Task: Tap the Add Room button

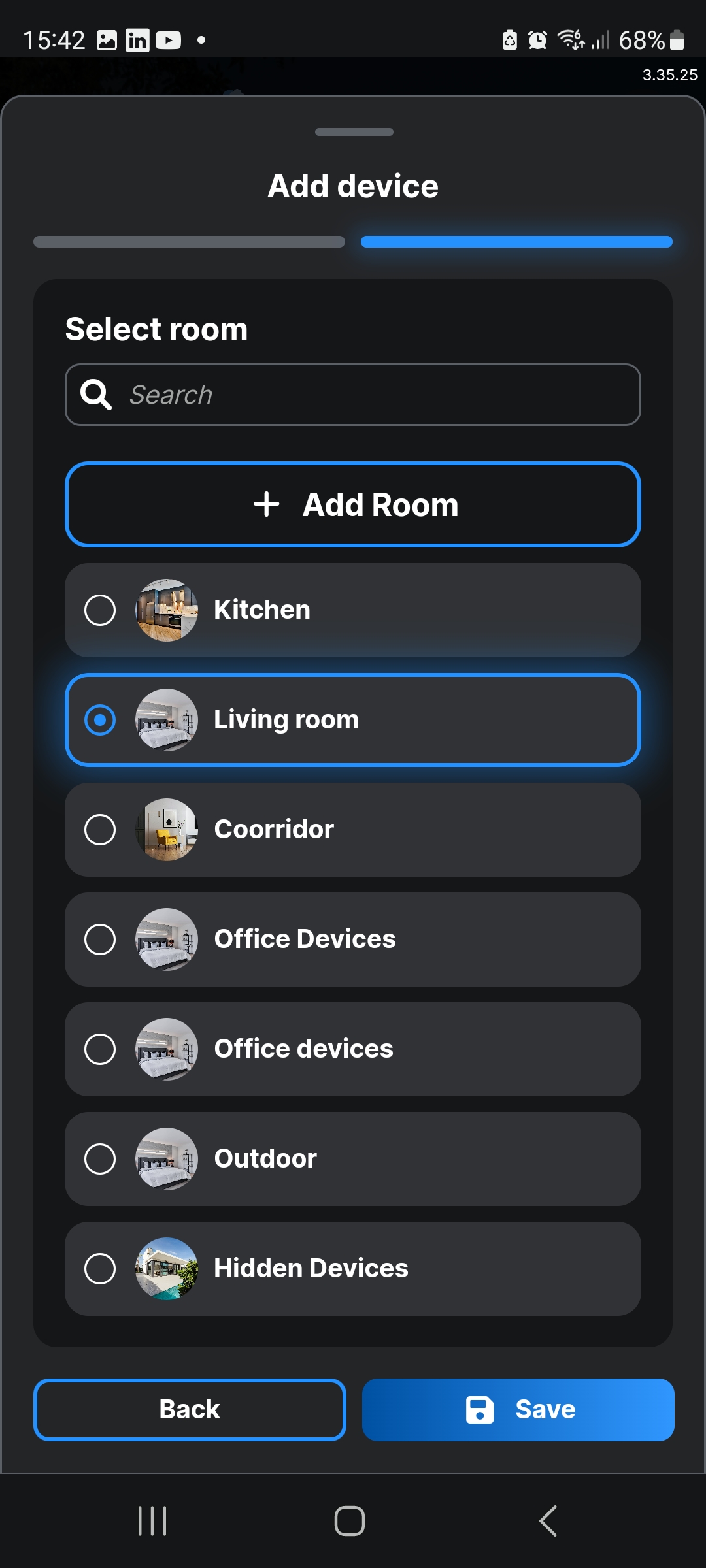Action: pyautogui.click(x=353, y=504)
